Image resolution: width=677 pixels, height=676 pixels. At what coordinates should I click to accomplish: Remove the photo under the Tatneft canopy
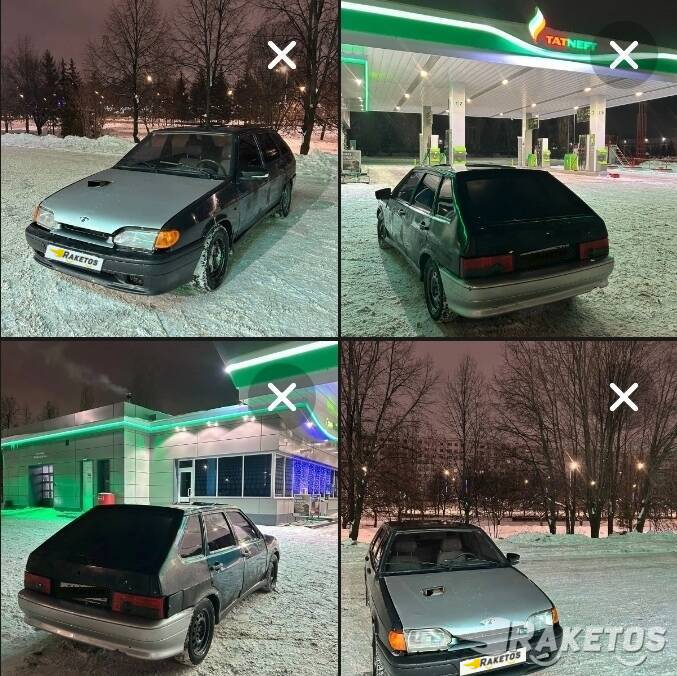[624, 55]
